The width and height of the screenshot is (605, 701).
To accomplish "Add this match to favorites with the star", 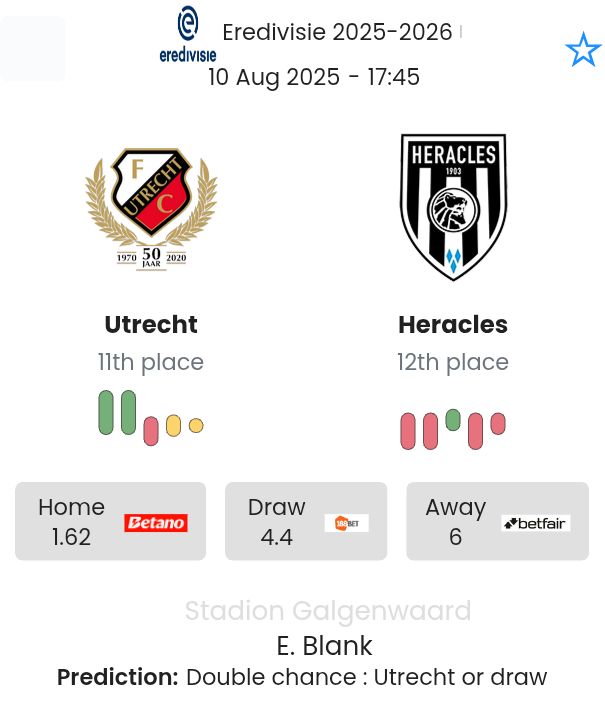I will (583, 50).
